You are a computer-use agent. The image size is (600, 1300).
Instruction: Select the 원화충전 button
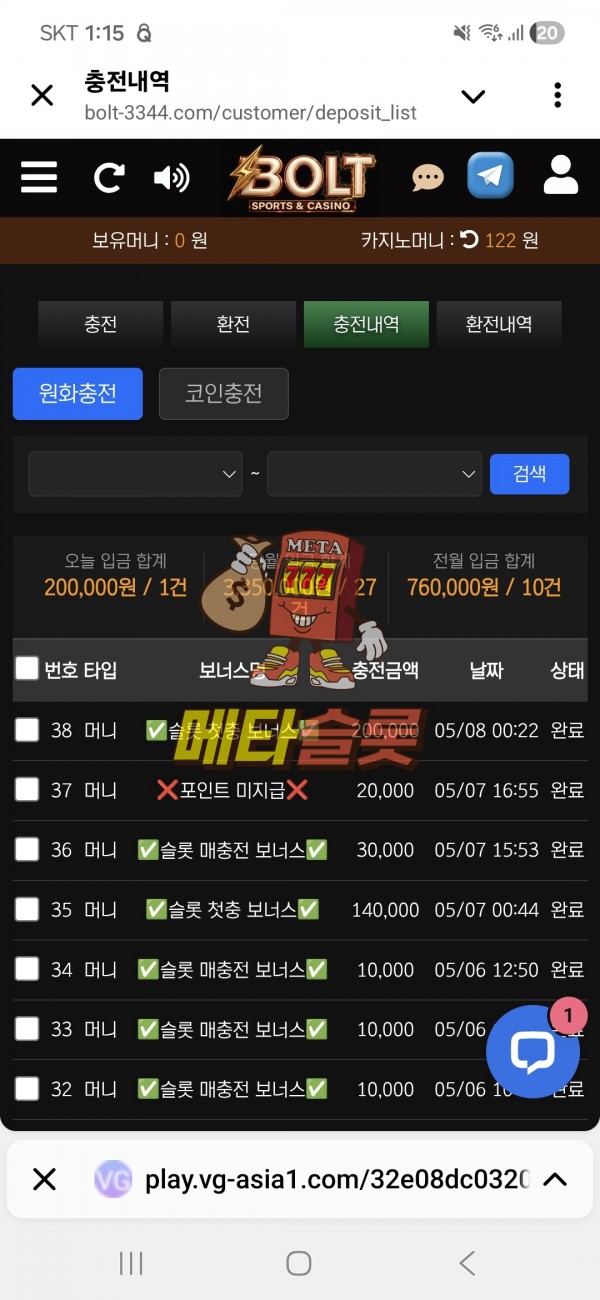pos(78,393)
